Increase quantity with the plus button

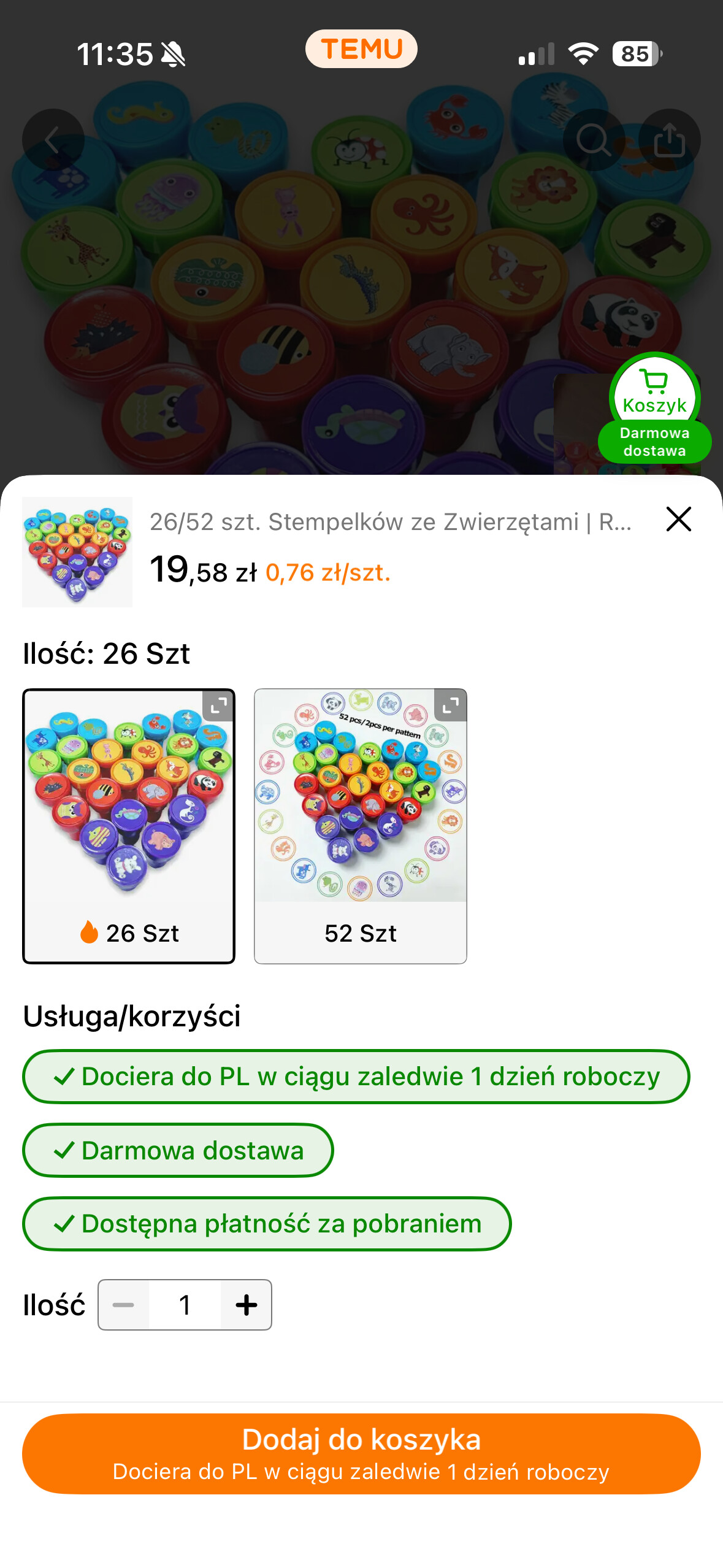247,1305
